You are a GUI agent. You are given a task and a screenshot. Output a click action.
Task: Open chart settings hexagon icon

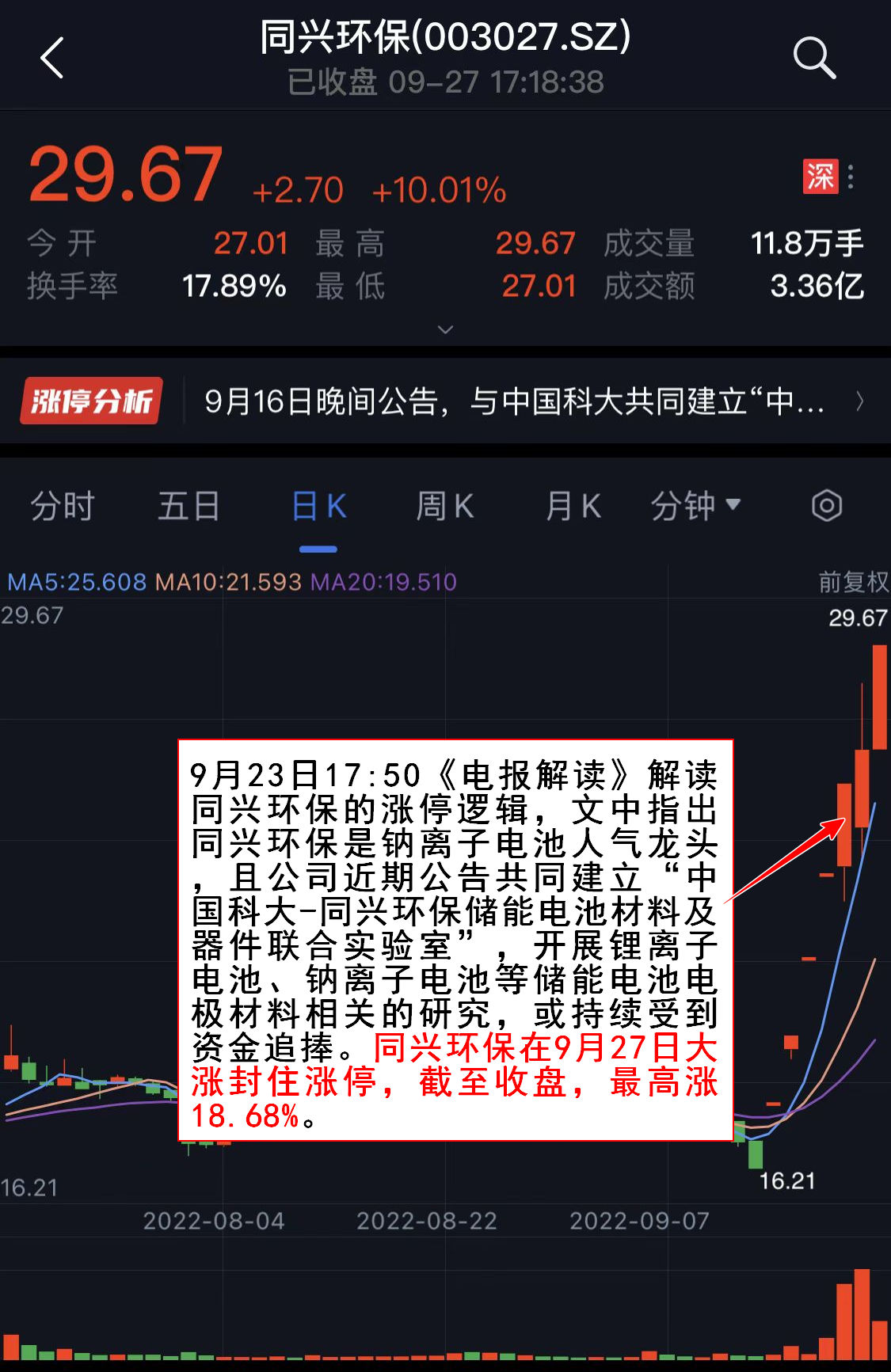pyautogui.click(x=826, y=506)
